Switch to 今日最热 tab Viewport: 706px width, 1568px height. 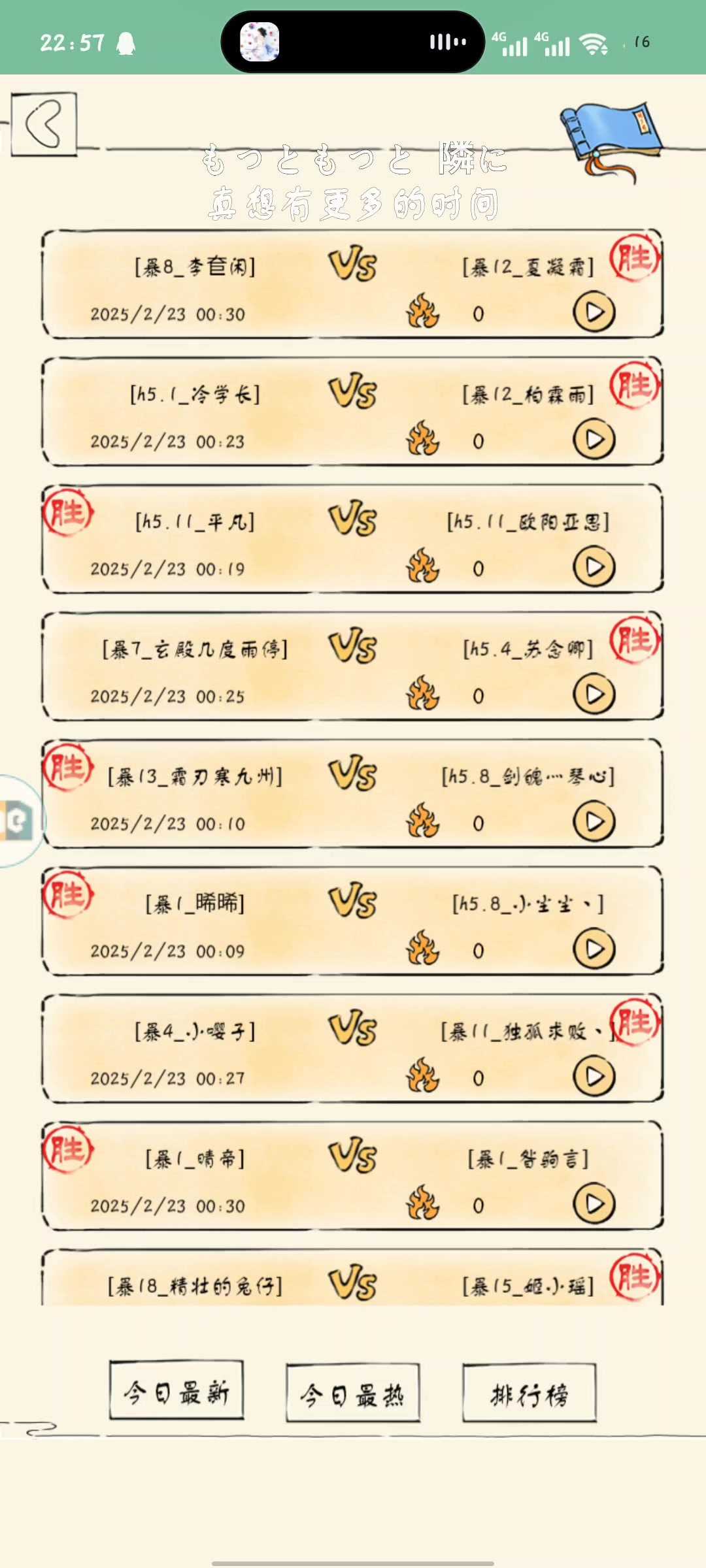[x=352, y=1394]
